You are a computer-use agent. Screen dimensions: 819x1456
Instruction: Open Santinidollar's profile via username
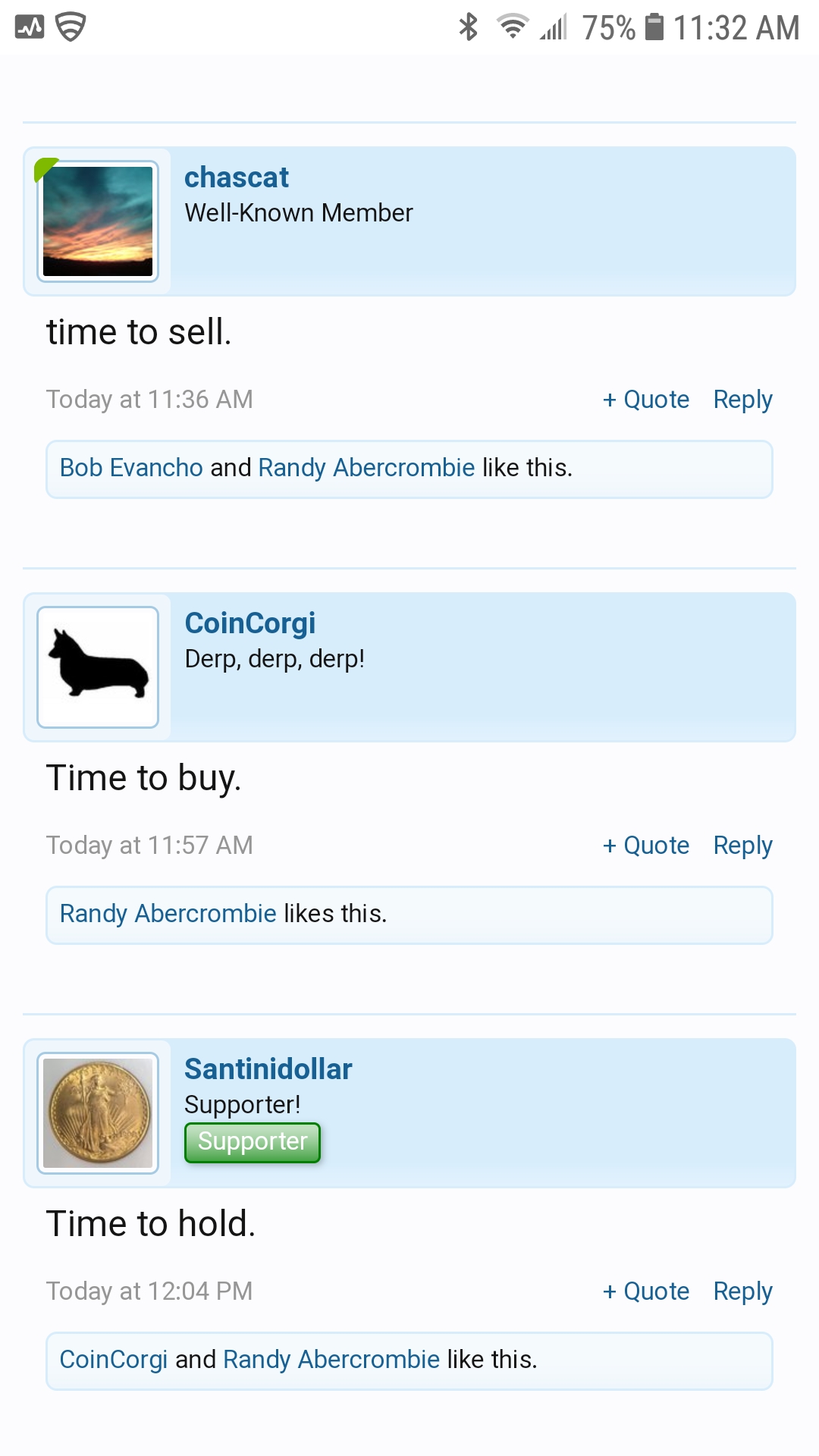[268, 1069]
